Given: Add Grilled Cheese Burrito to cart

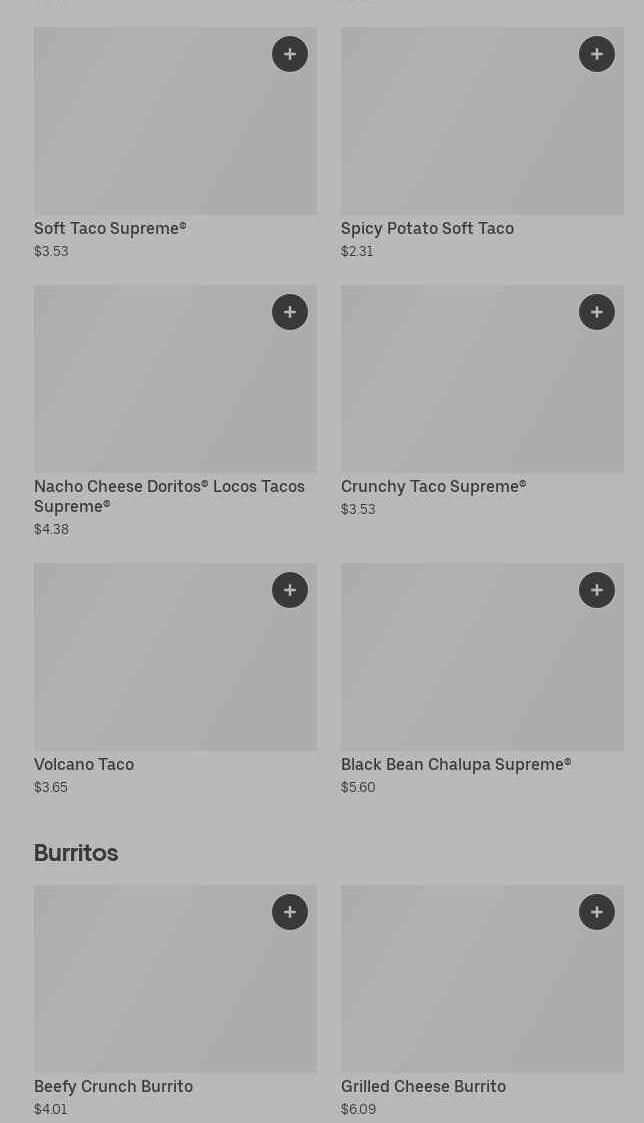Looking at the screenshot, I should click(597, 912).
